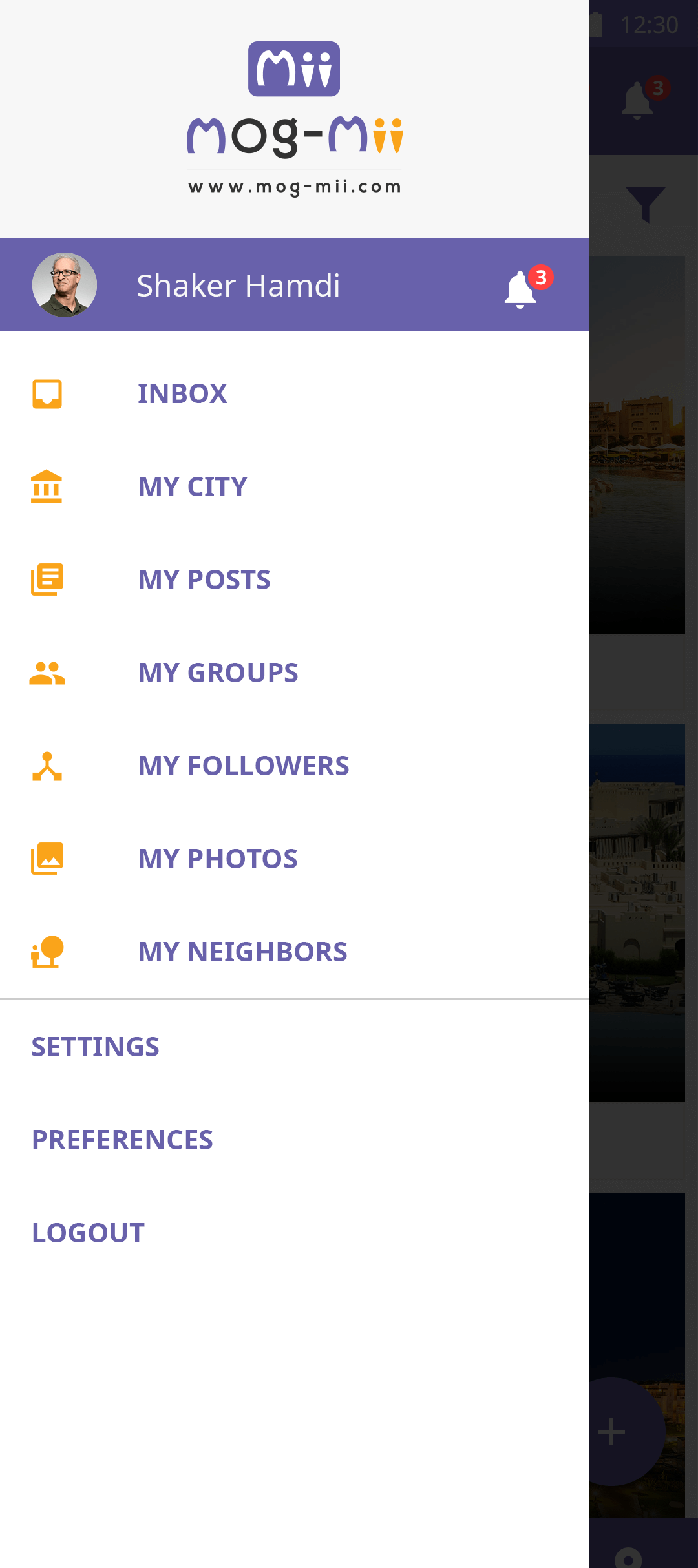Open the Inbox
The image size is (698, 1568).
coord(295,393)
